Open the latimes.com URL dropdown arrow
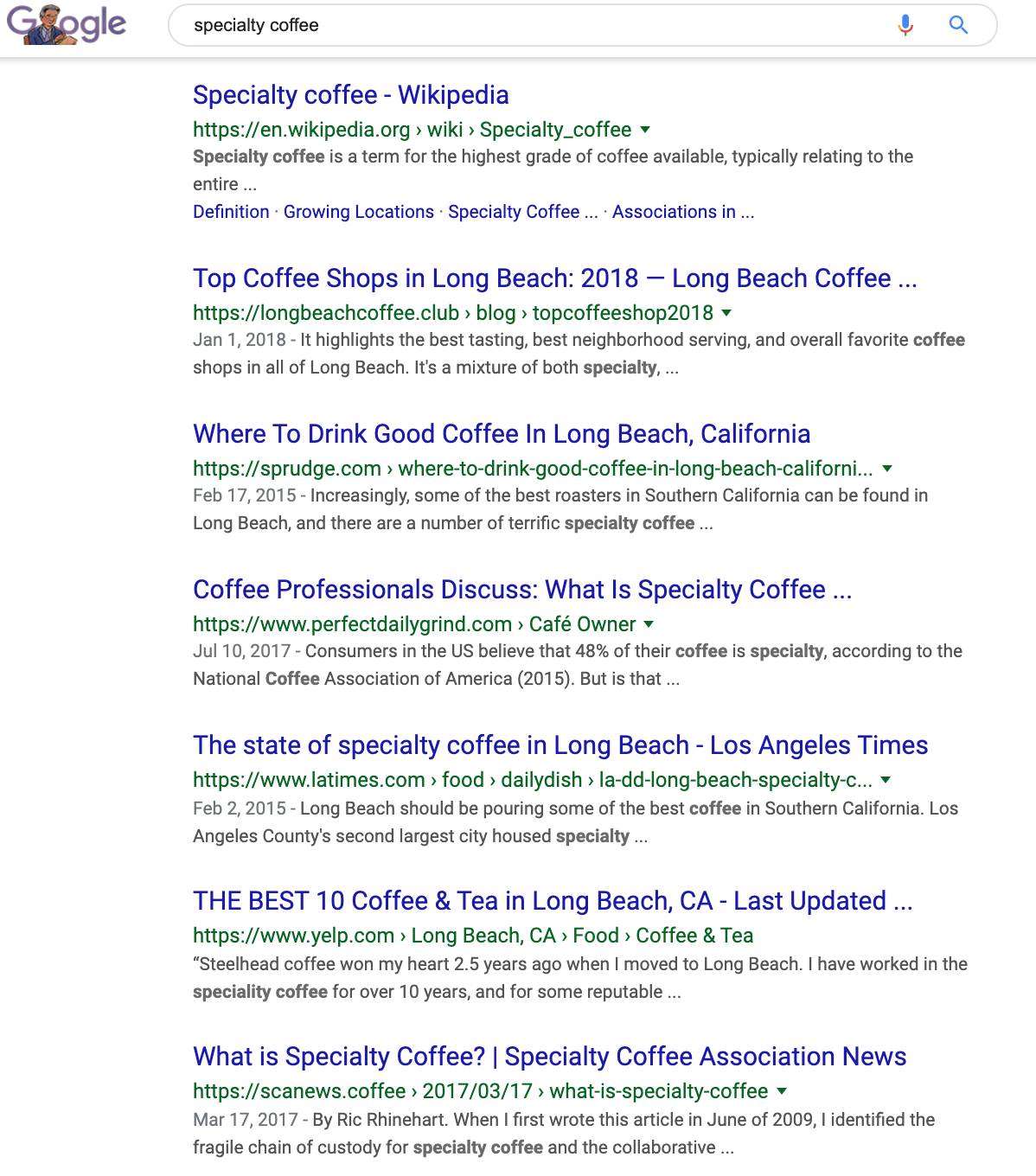 (x=885, y=780)
